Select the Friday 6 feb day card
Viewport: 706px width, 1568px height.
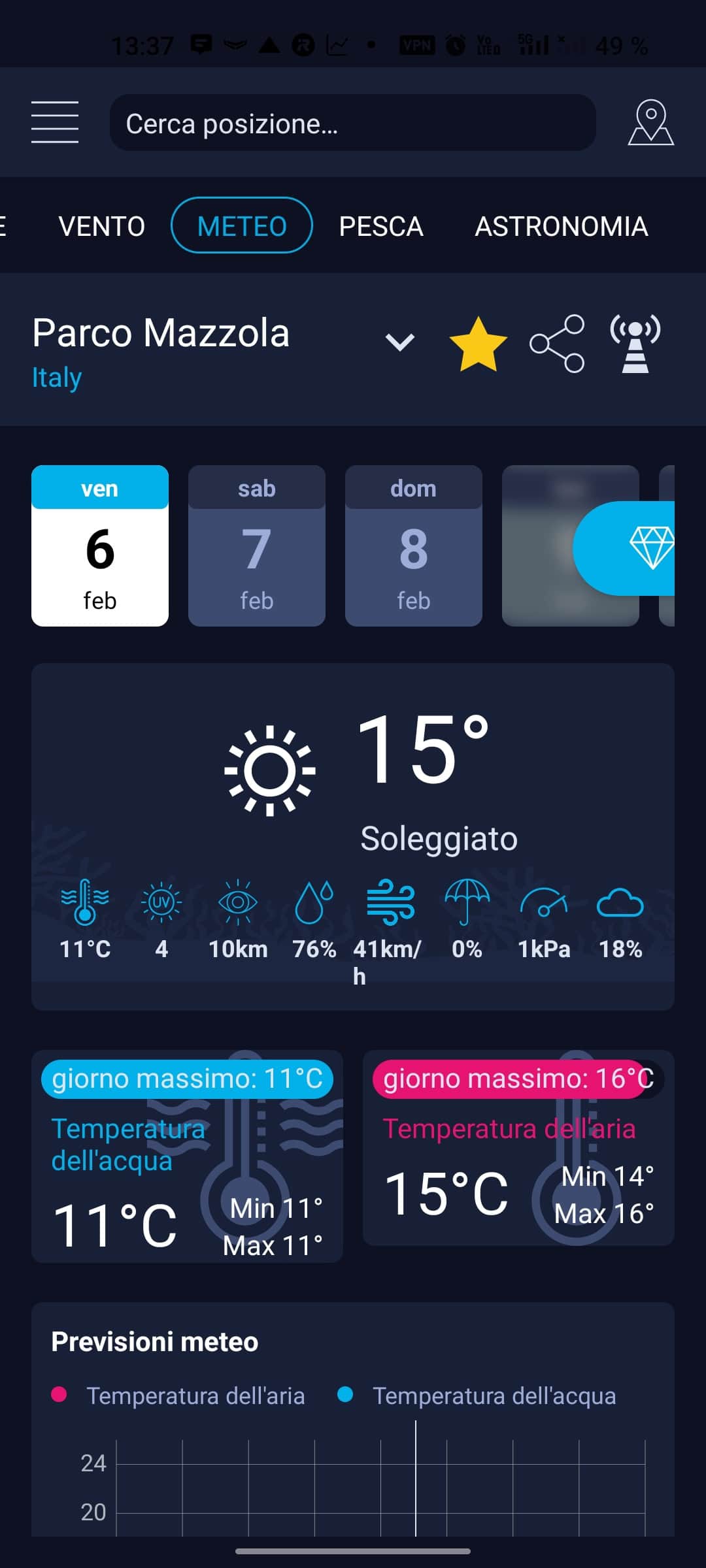[x=99, y=547]
